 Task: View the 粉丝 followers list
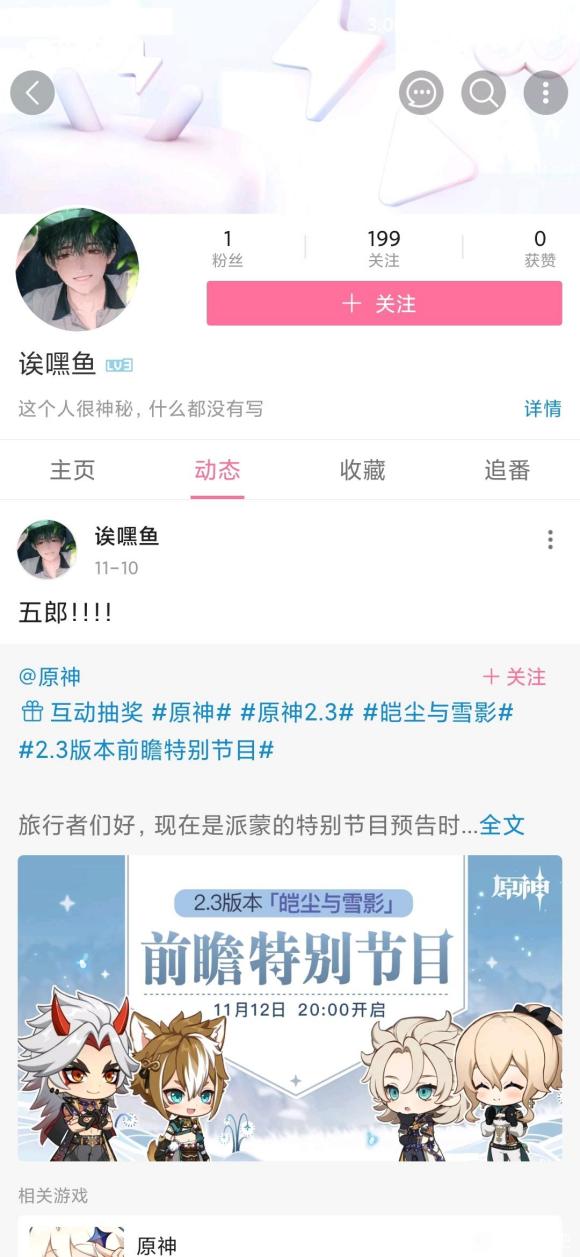click(227, 249)
